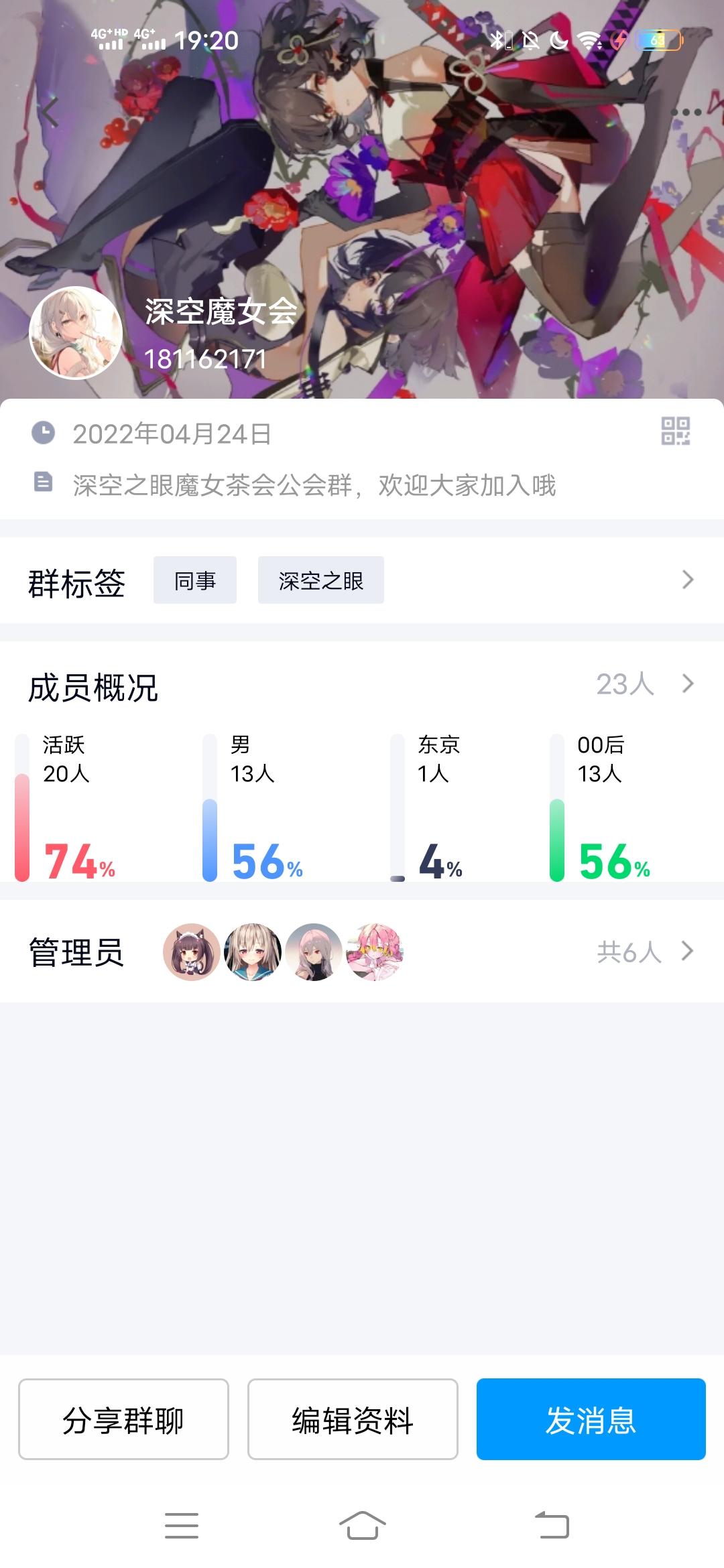The width and height of the screenshot is (724, 1568).
Task: Select the 同事 group tag
Action: (195, 582)
